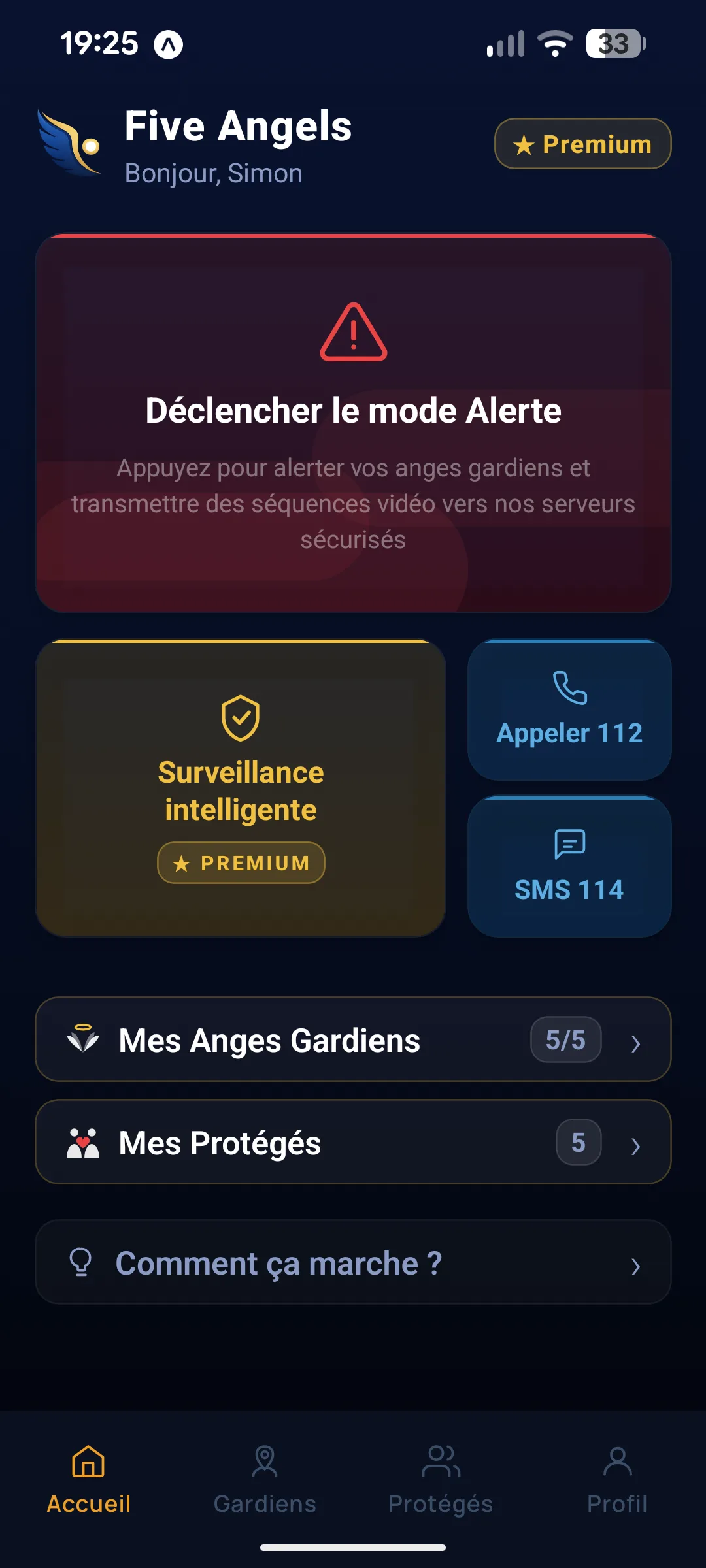Open Surveillance intelligente premium feature

[241, 789]
